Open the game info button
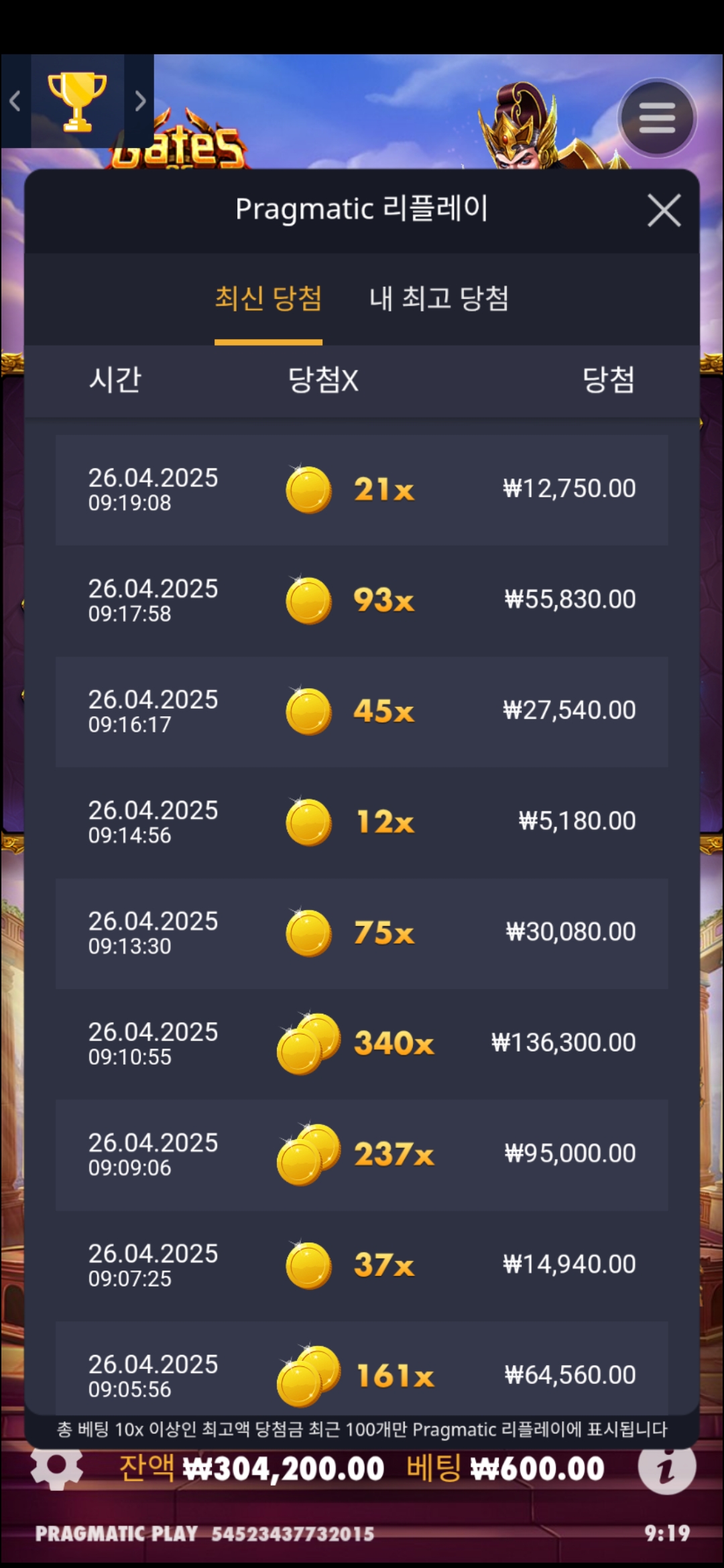The height and width of the screenshot is (1568, 724). (666, 1467)
